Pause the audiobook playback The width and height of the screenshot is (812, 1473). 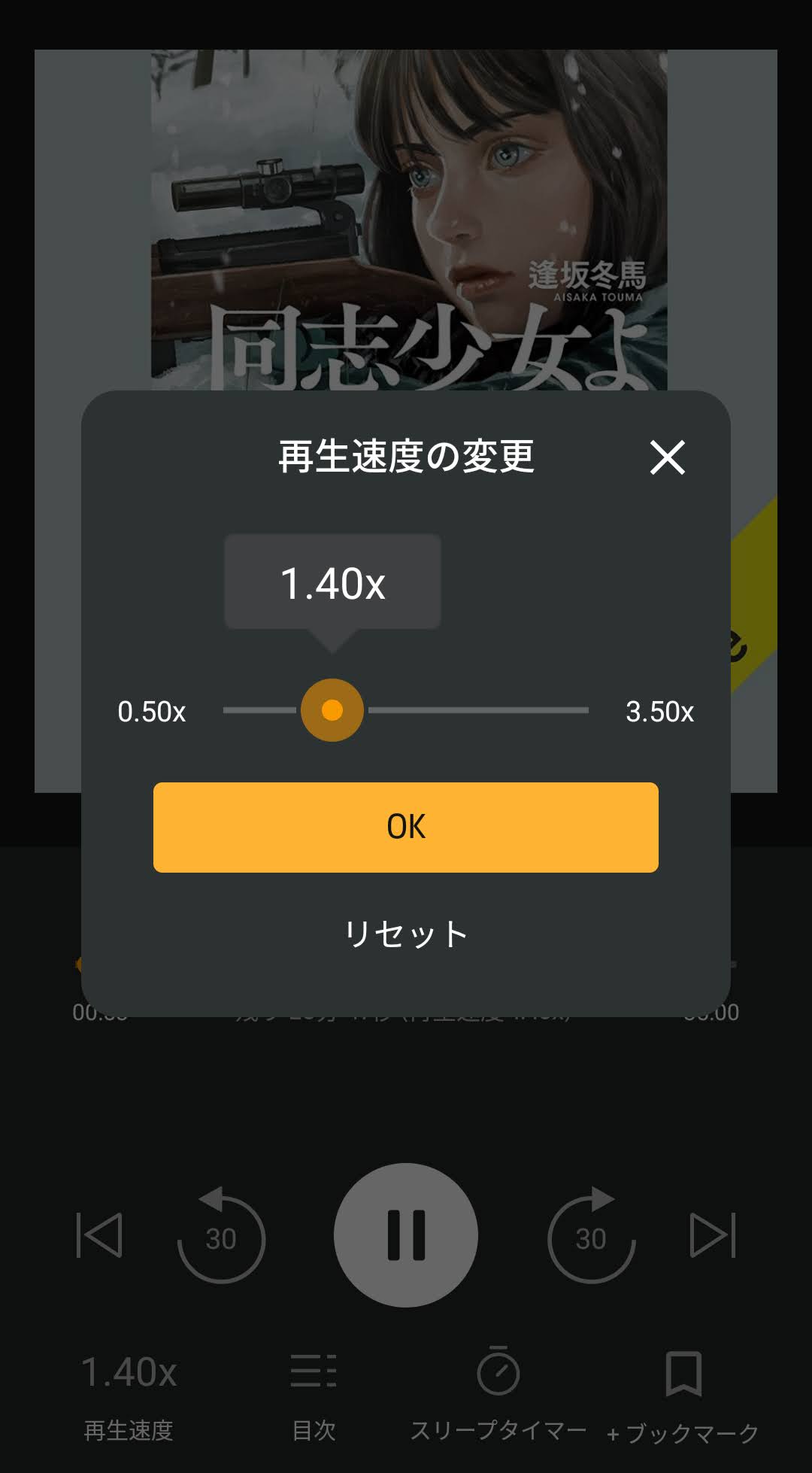point(406,1235)
